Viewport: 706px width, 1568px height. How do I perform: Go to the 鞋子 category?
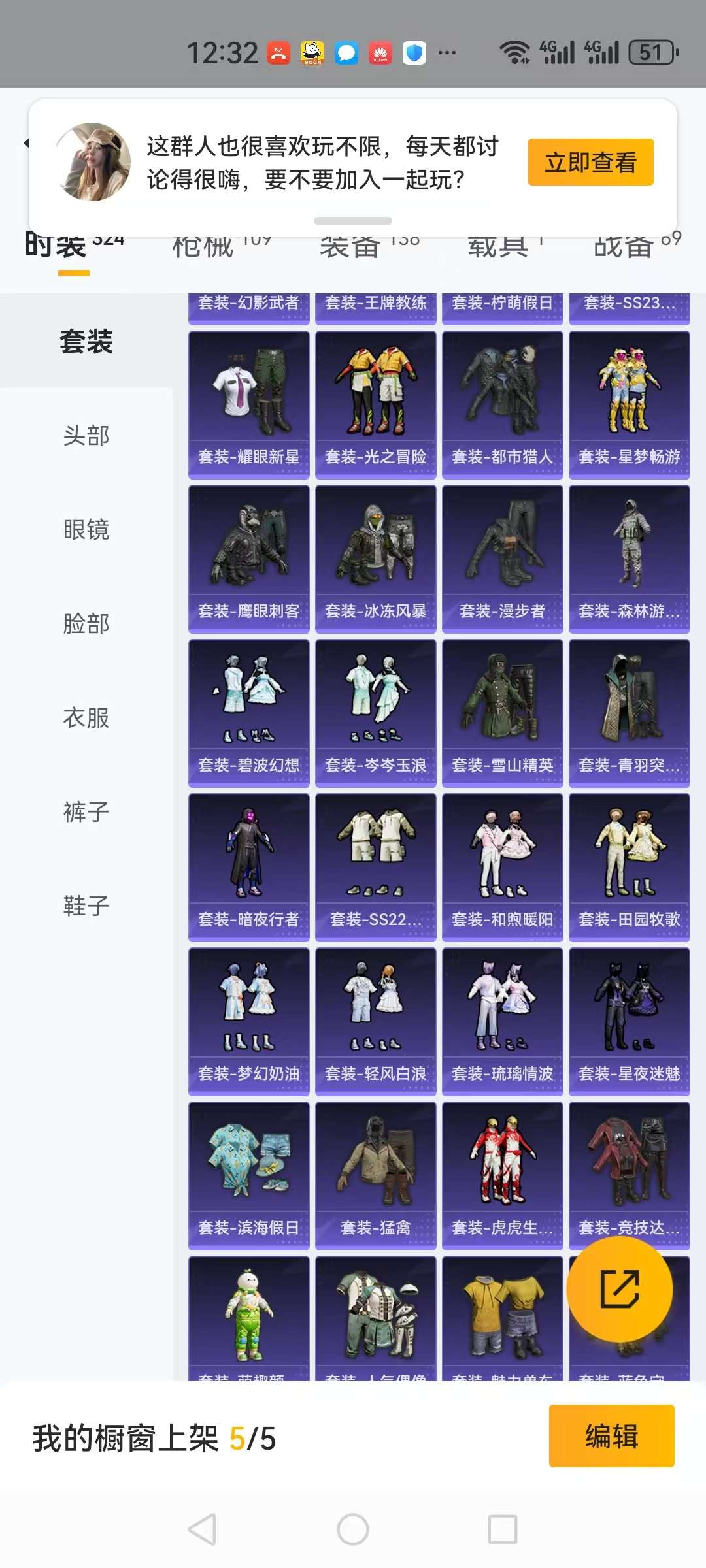86,906
